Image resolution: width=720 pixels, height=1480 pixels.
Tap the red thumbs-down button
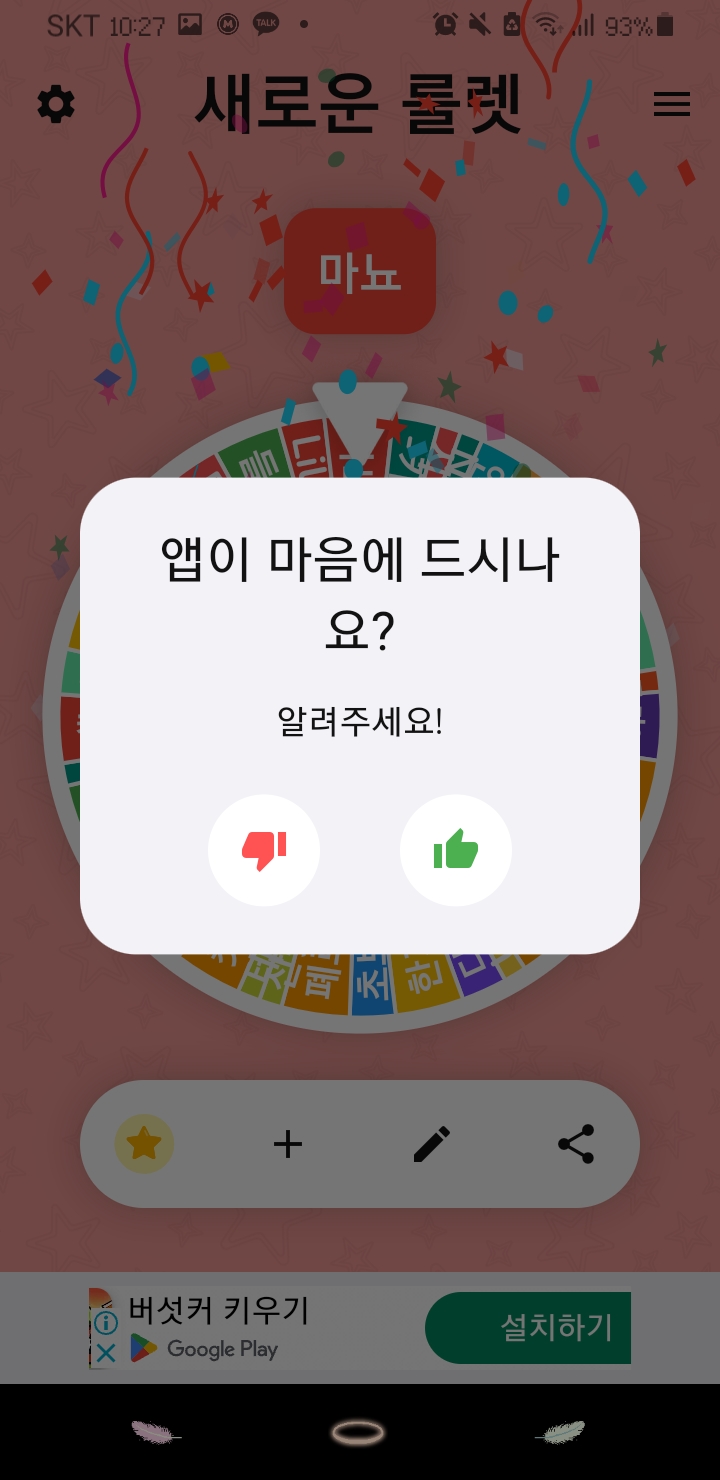click(x=264, y=851)
